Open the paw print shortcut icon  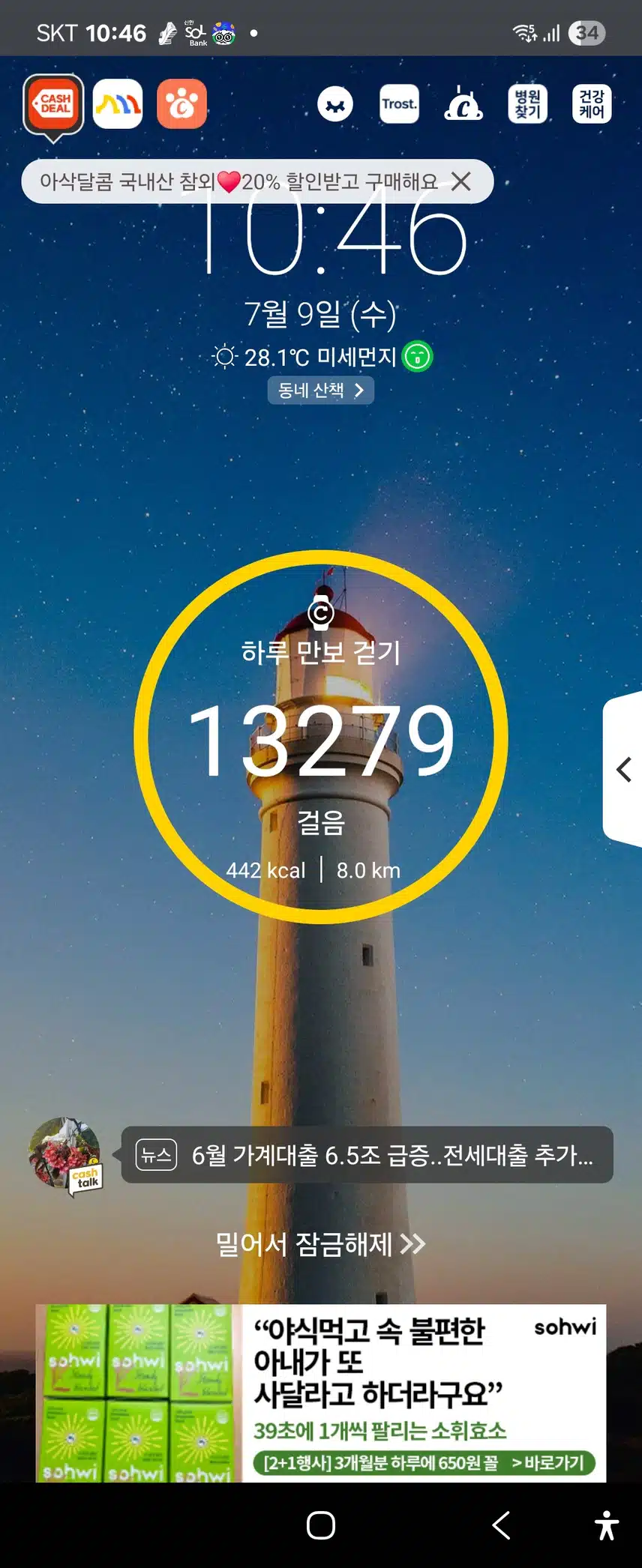(181, 104)
